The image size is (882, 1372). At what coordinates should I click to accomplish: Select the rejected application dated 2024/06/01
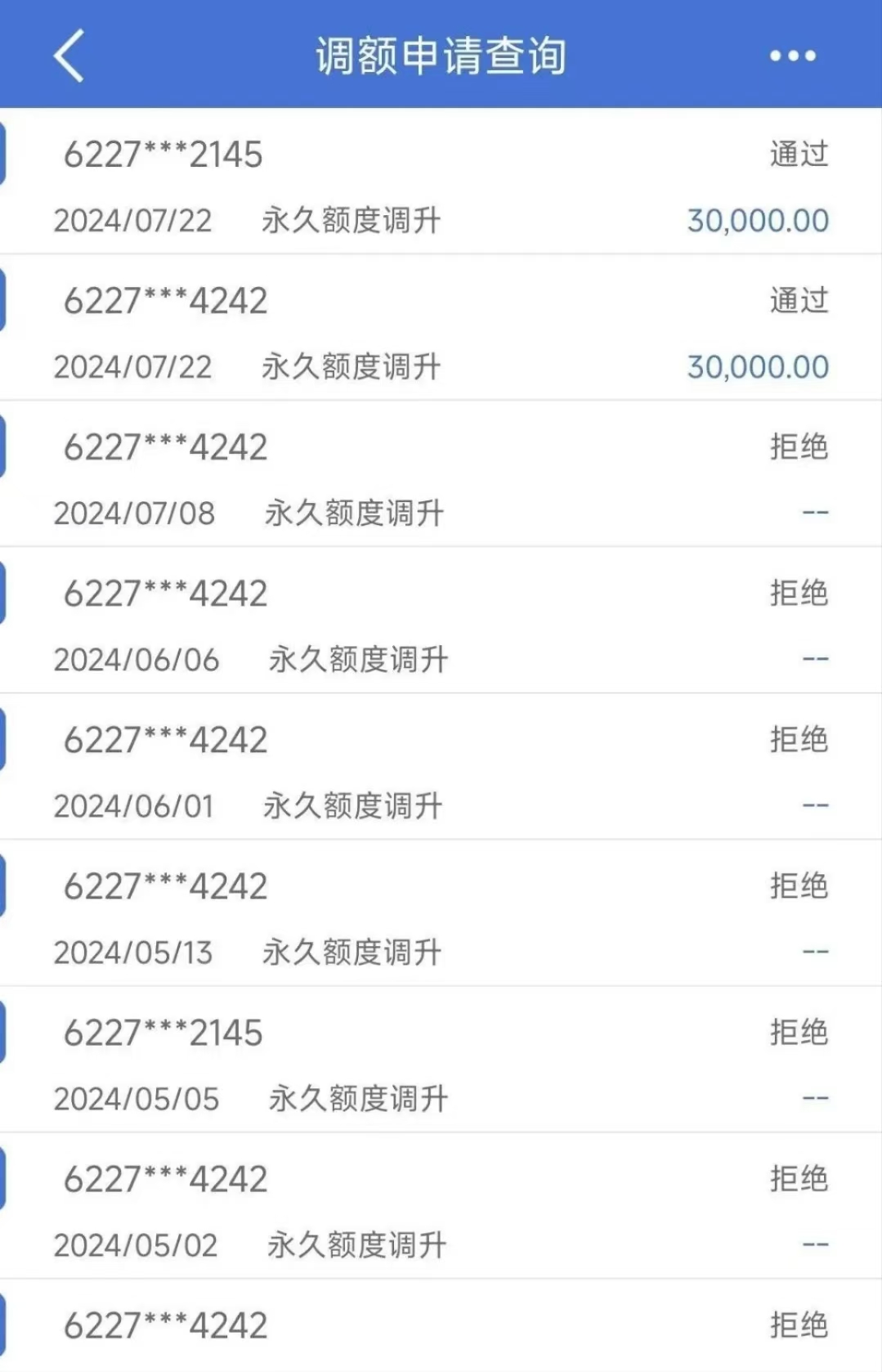[441, 767]
